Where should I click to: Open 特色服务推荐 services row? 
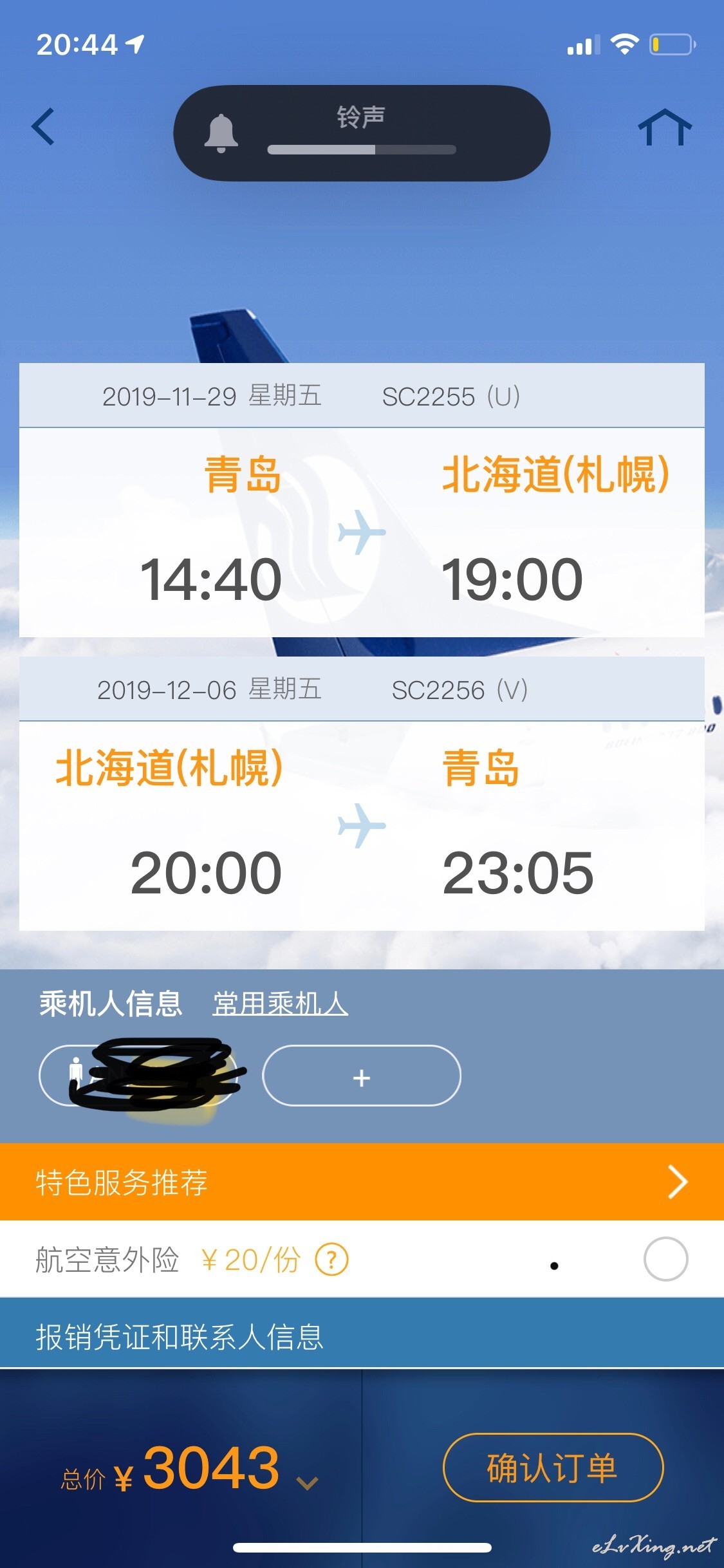coord(362,1182)
